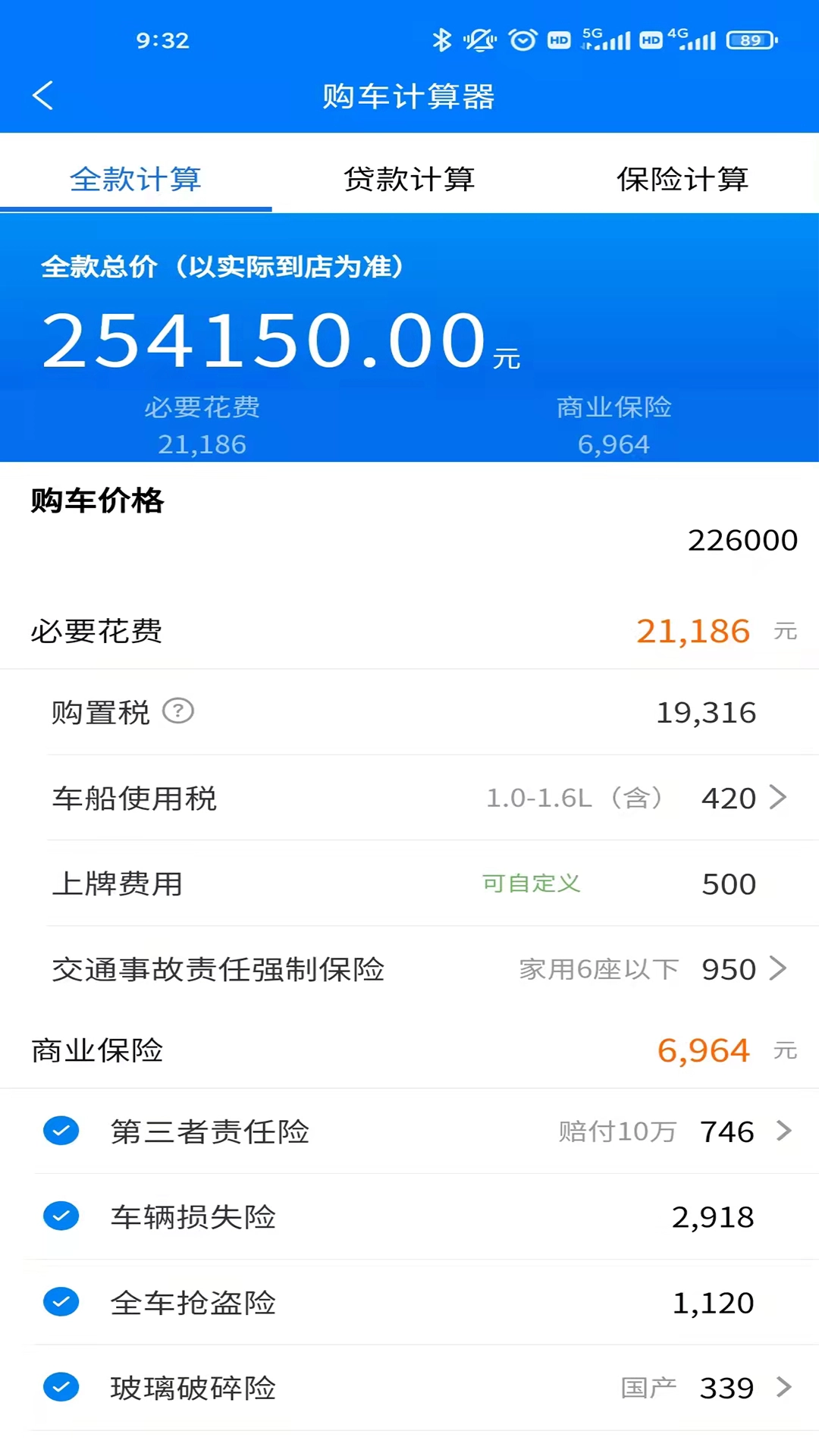Open the 购置税 help question mark

178,711
